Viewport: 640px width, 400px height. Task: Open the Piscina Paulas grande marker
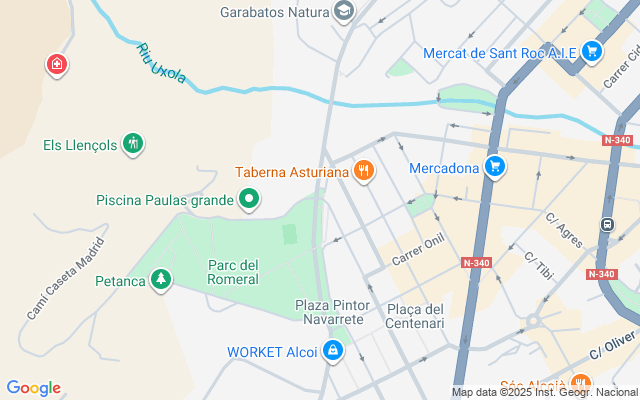point(249,200)
